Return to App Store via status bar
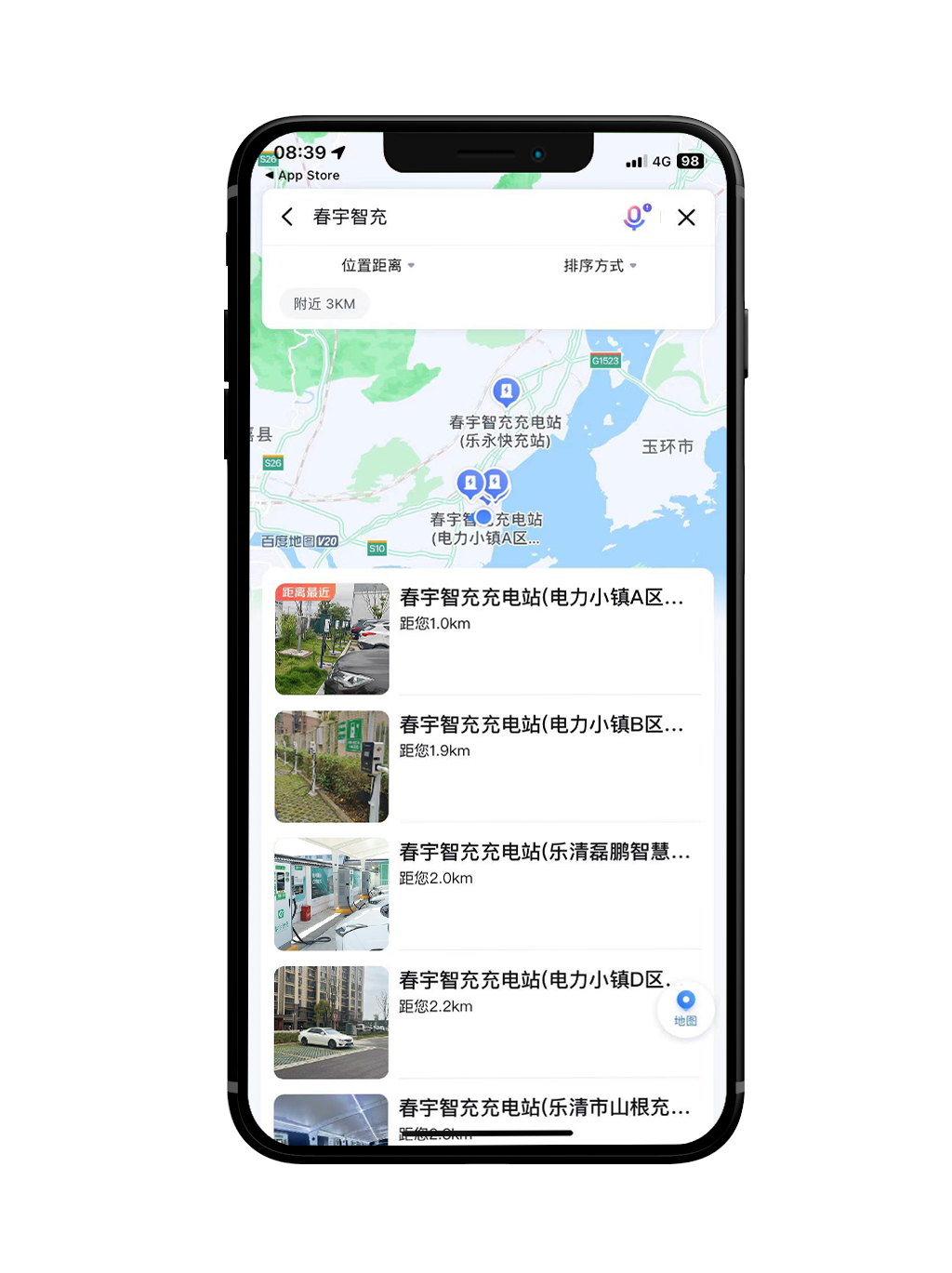This screenshot has width=952, height=1273. [303, 175]
